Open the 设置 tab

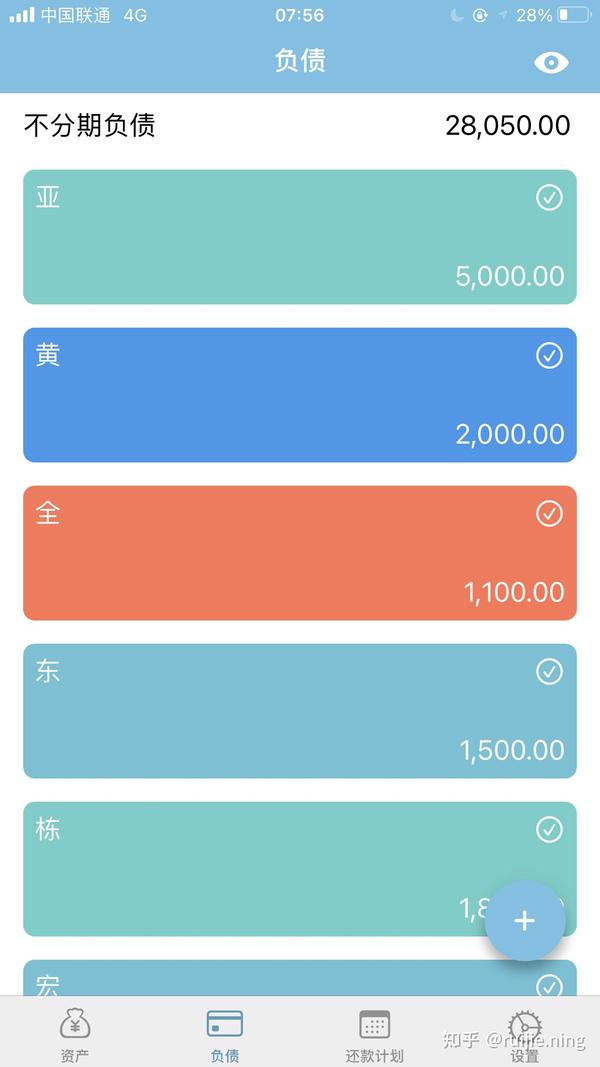[525, 1033]
